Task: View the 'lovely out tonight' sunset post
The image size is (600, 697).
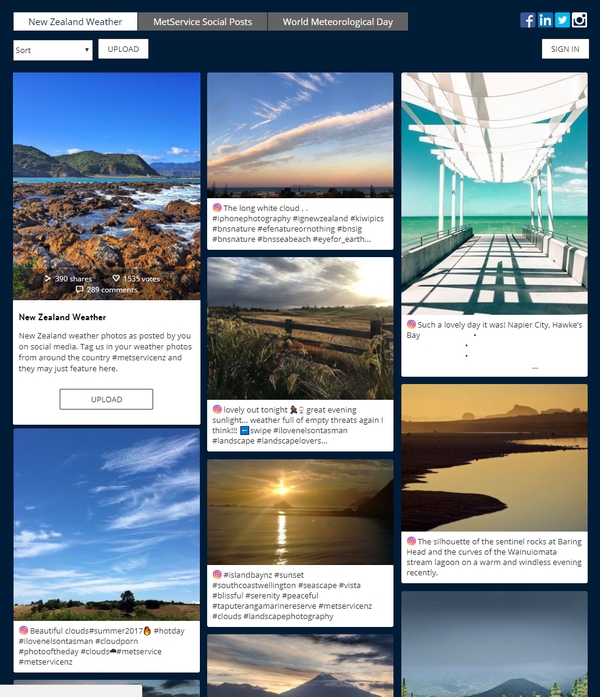Action: (x=300, y=329)
